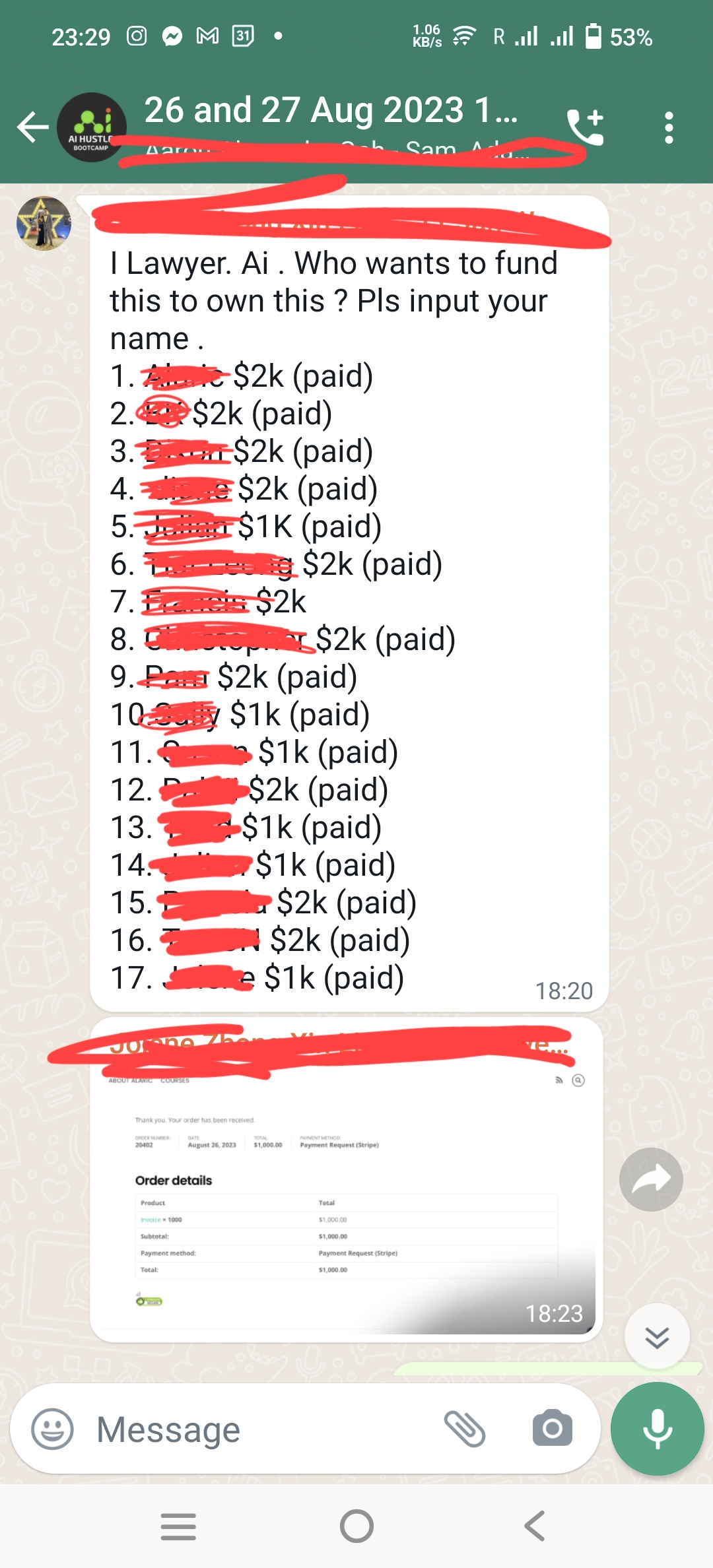The height and width of the screenshot is (1568, 713).
Task: Show recent apps
Action: (178, 1526)
